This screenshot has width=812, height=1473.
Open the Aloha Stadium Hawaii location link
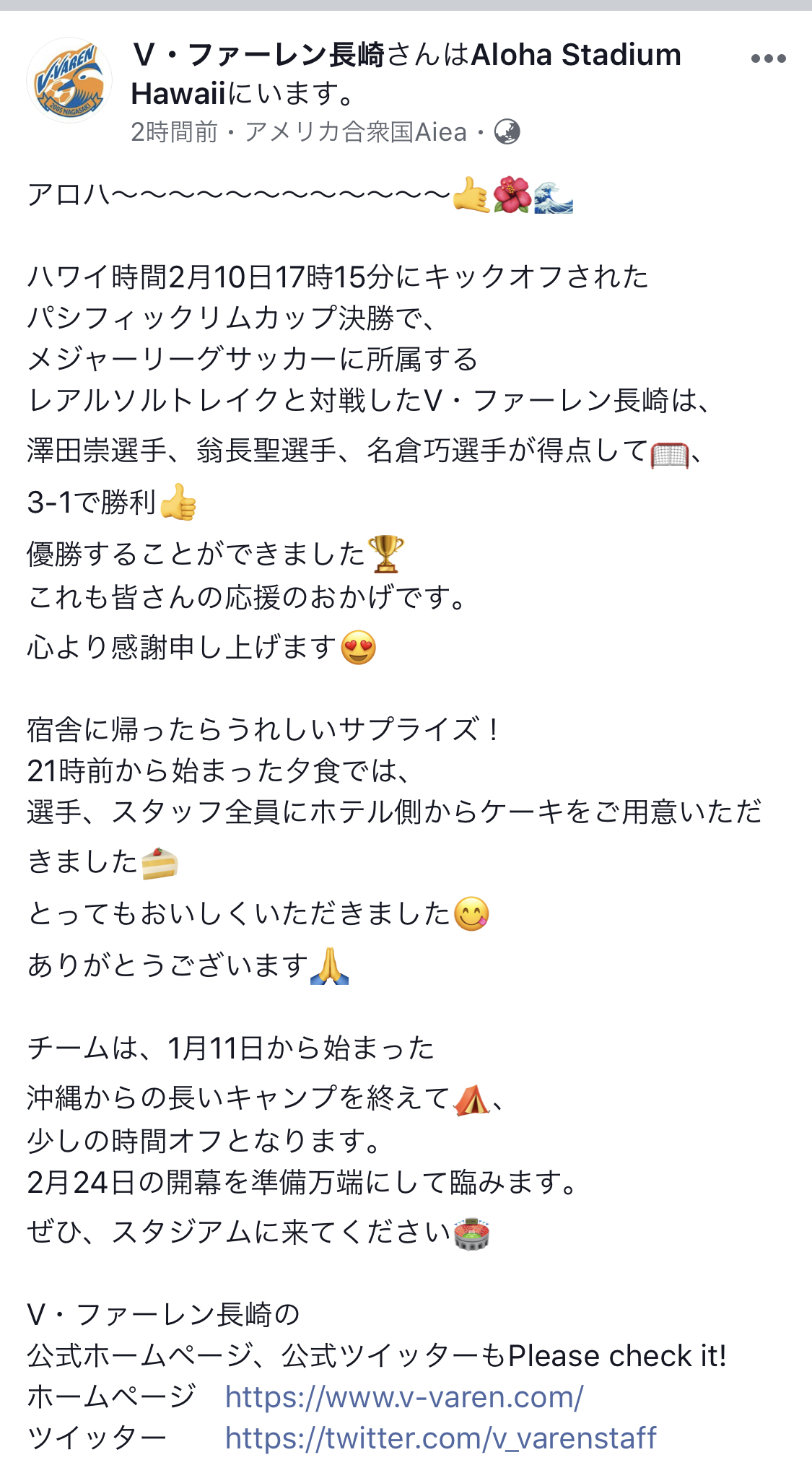point(406,74)
